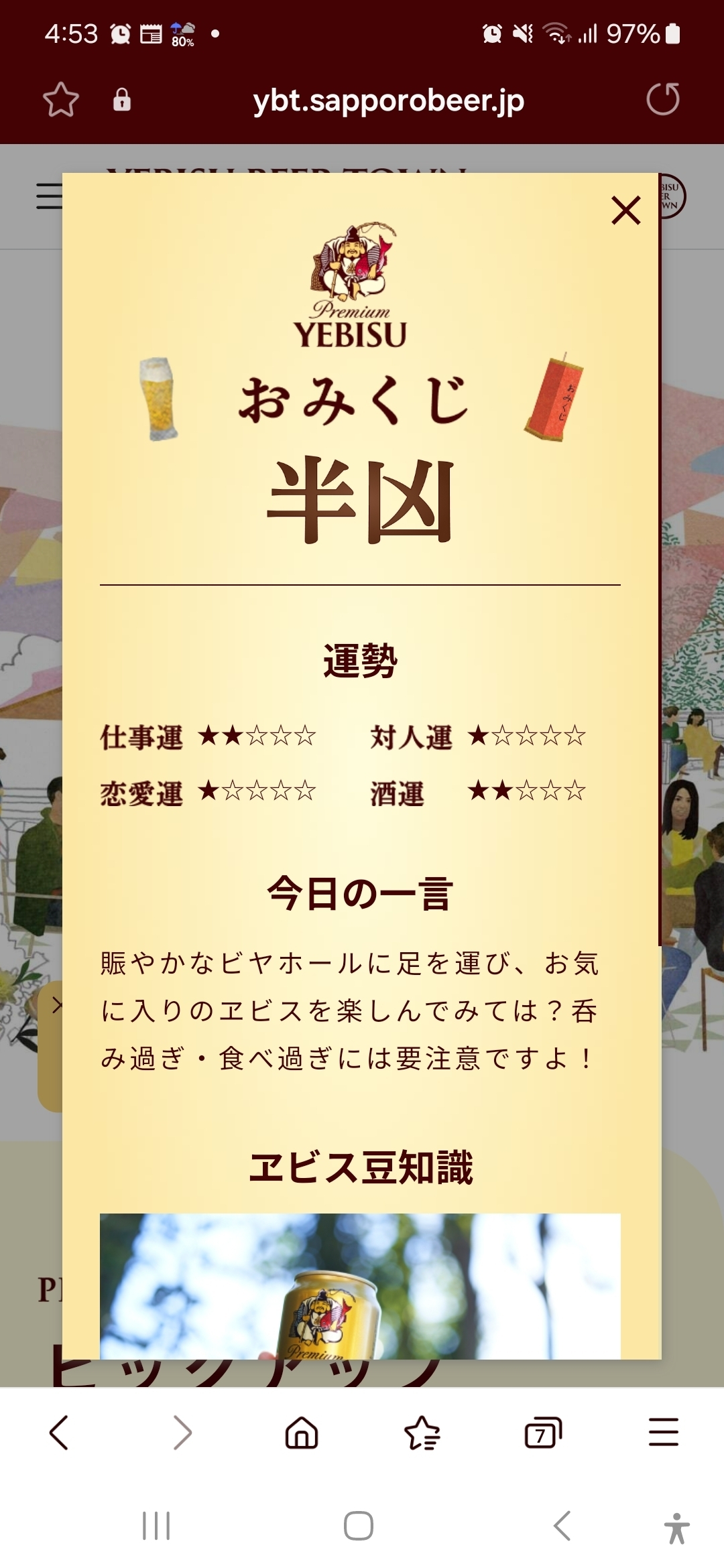Open the browser bookmarks list

[422, 1433]
